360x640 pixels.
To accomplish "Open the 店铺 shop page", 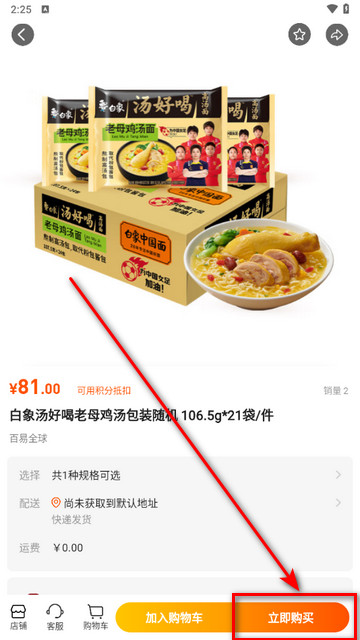I will point(19,618).
